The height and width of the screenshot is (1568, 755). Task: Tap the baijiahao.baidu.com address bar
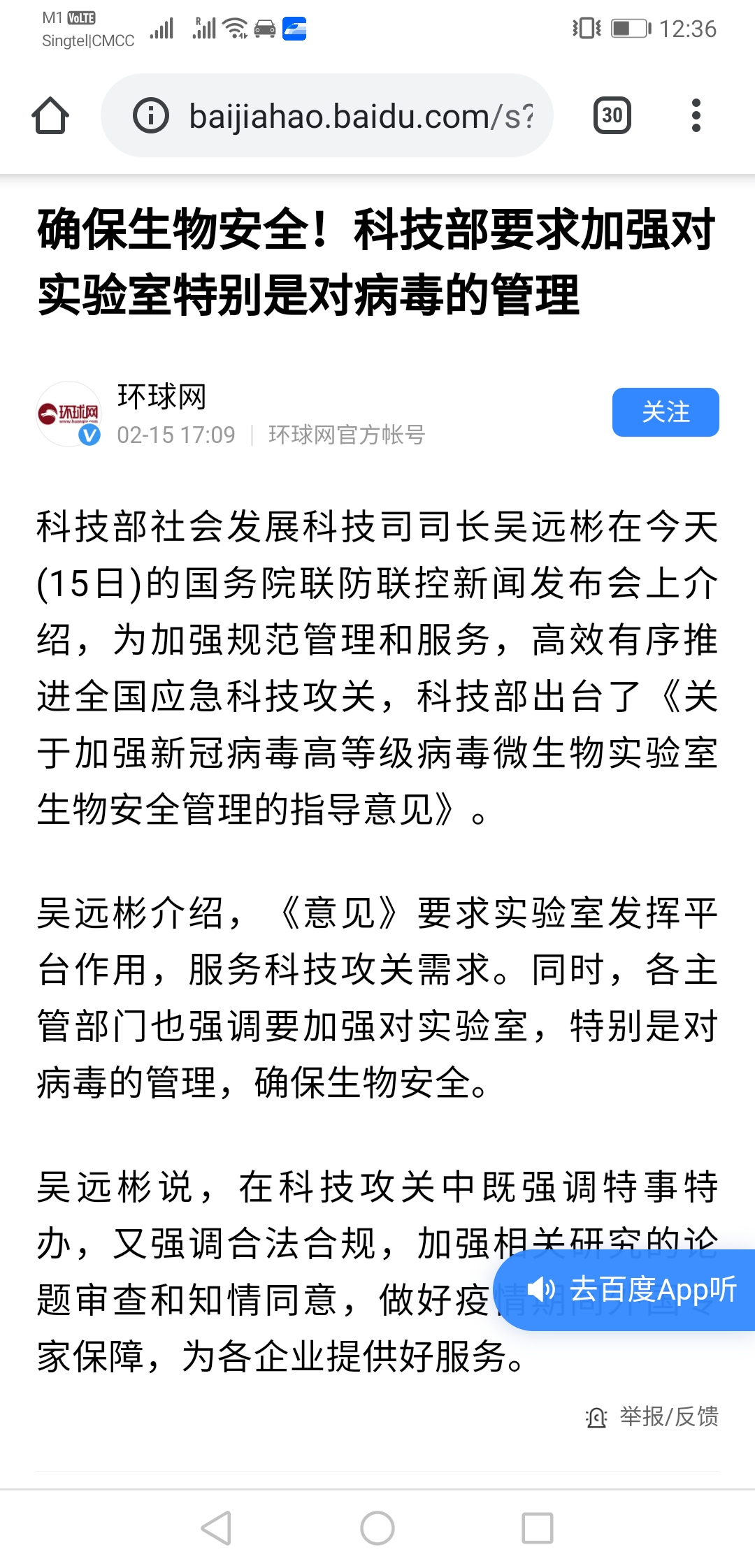(360, 116)
